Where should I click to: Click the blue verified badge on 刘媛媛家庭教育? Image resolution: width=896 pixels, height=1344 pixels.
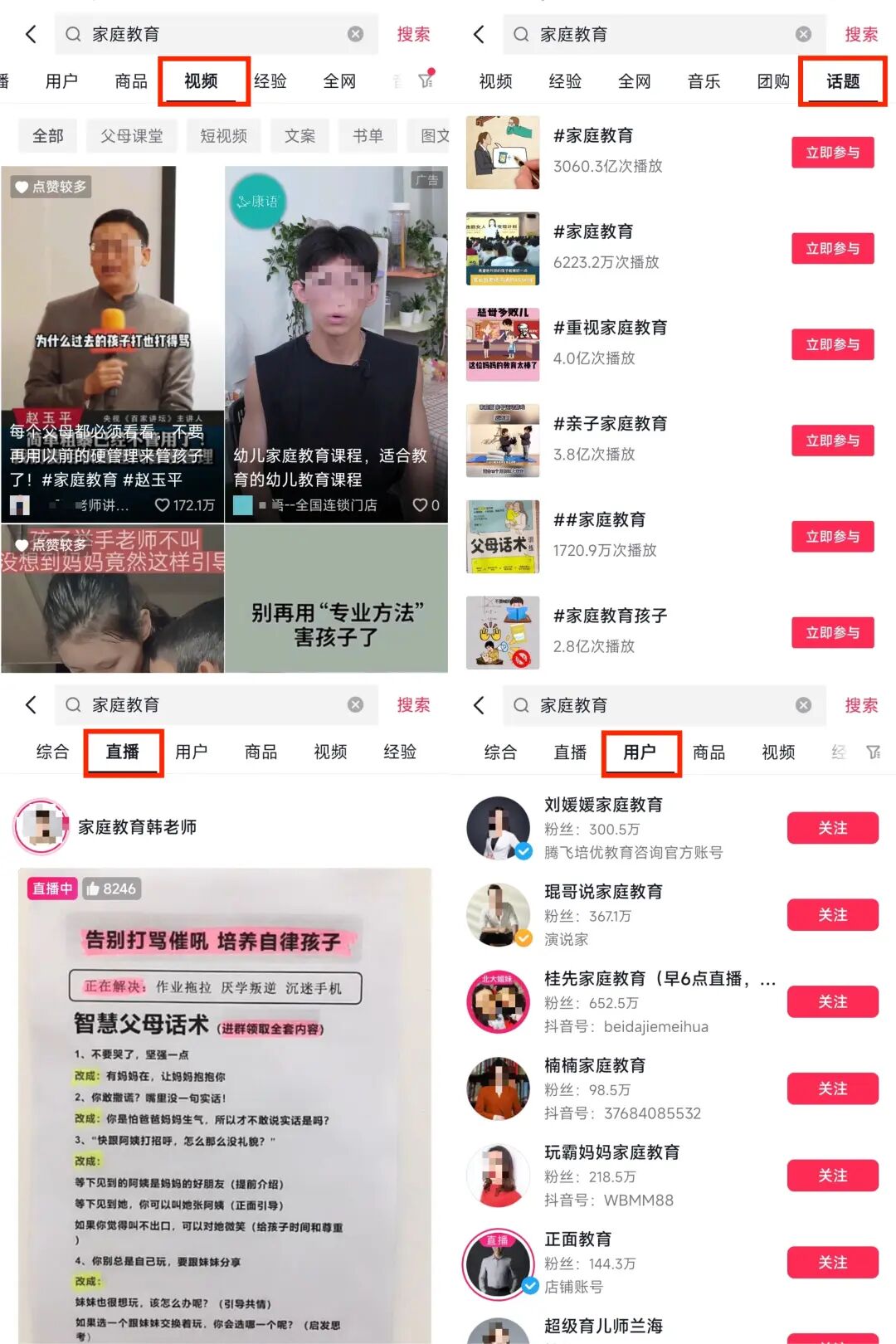click(523, 850)
